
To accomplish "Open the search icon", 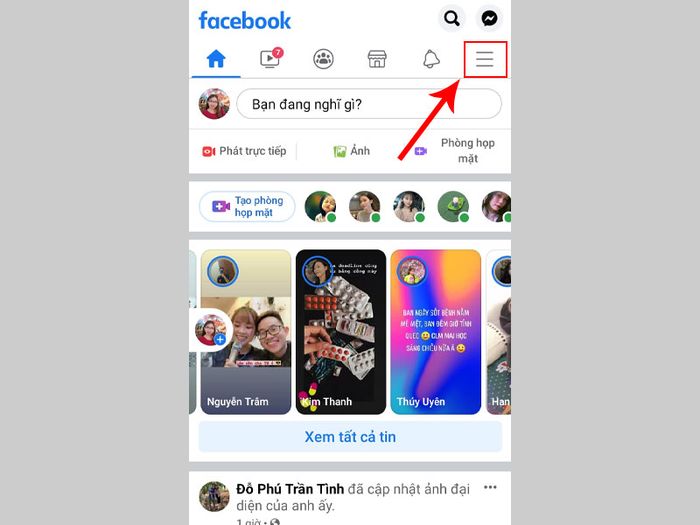I will click(452, 19).
